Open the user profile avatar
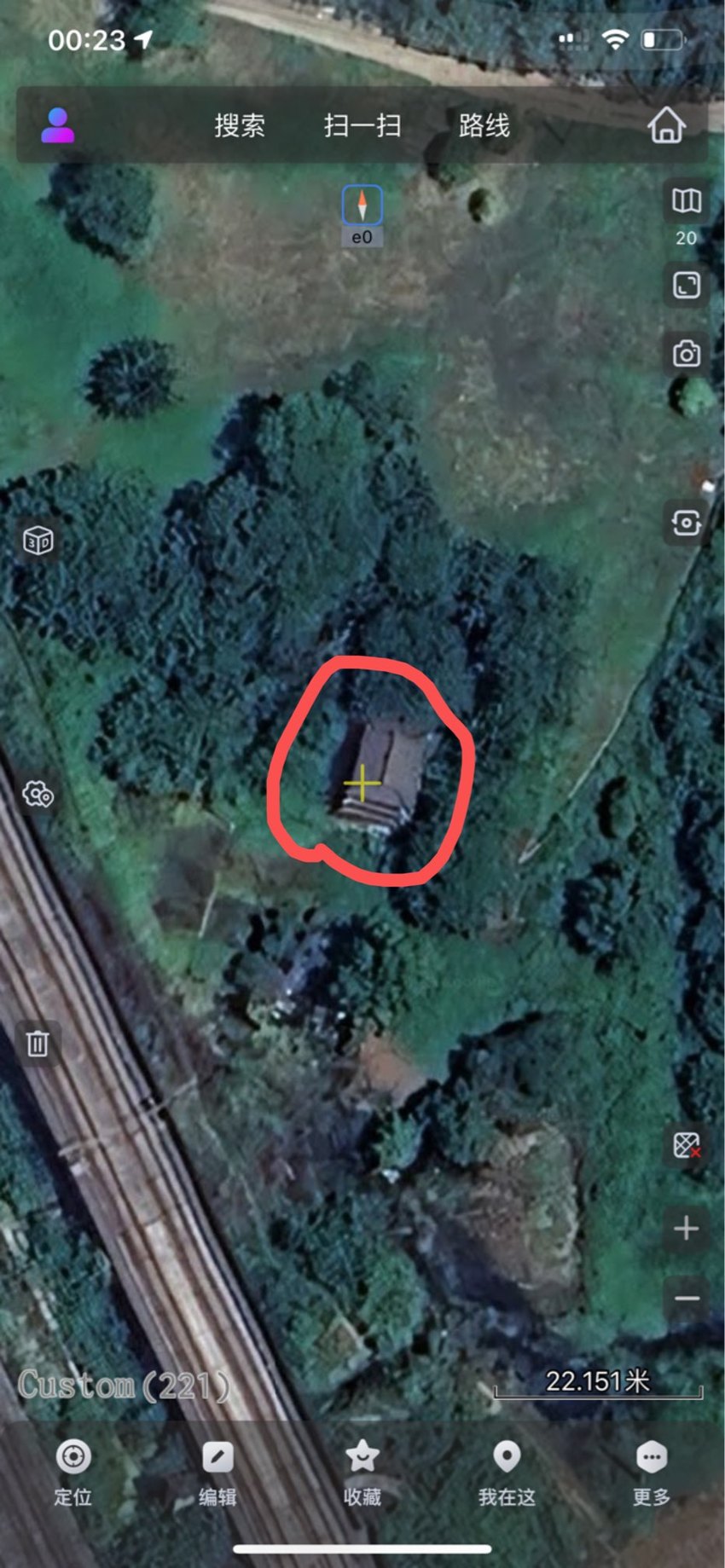 click(x=58, y=125)
